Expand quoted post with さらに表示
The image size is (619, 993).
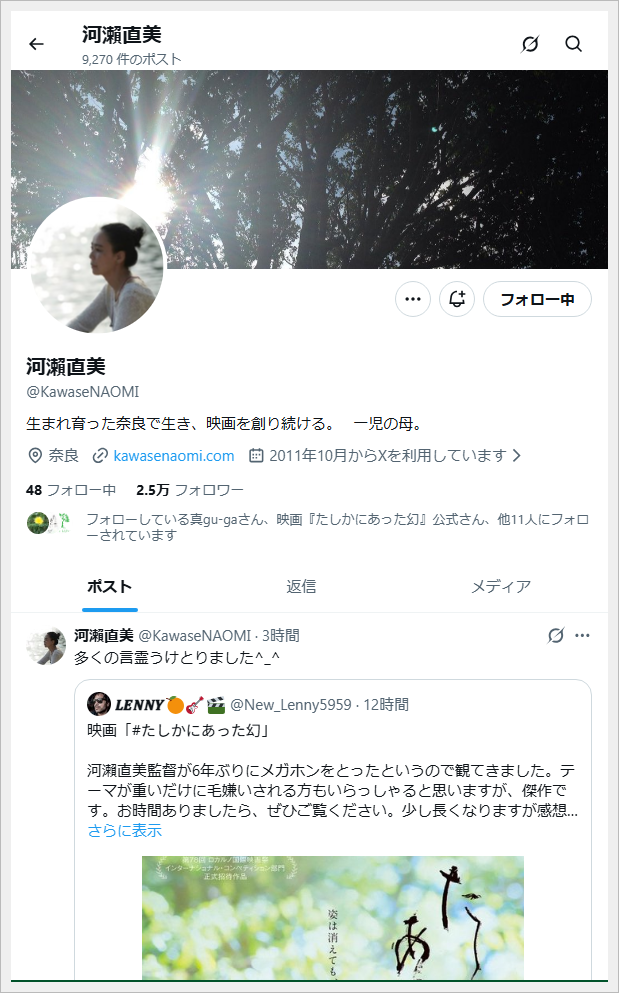(124, 831)
